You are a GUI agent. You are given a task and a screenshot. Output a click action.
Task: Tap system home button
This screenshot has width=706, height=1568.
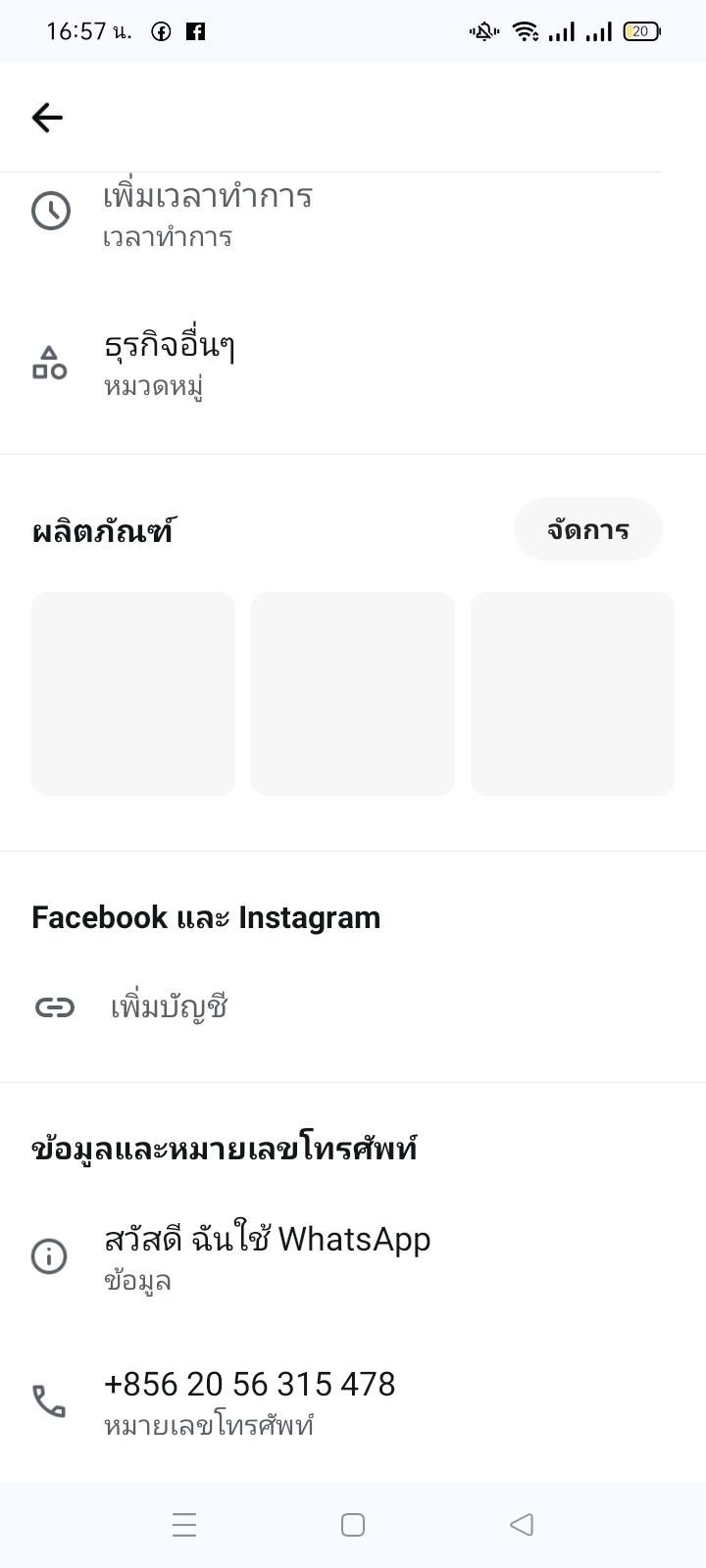pos(353,1525)
